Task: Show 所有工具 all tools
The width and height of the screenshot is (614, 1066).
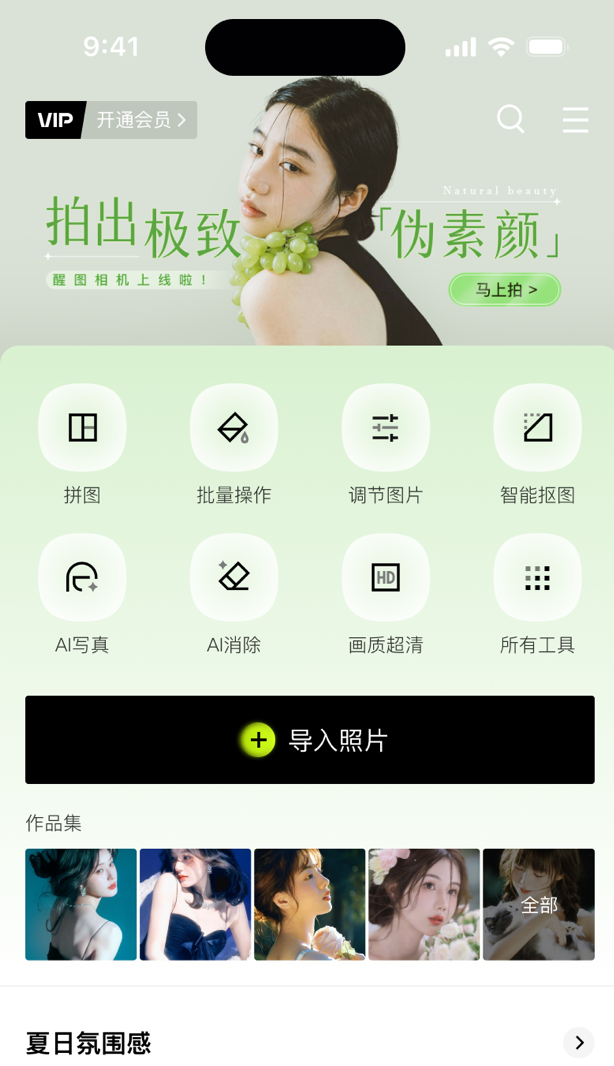Action: (538, 578)
